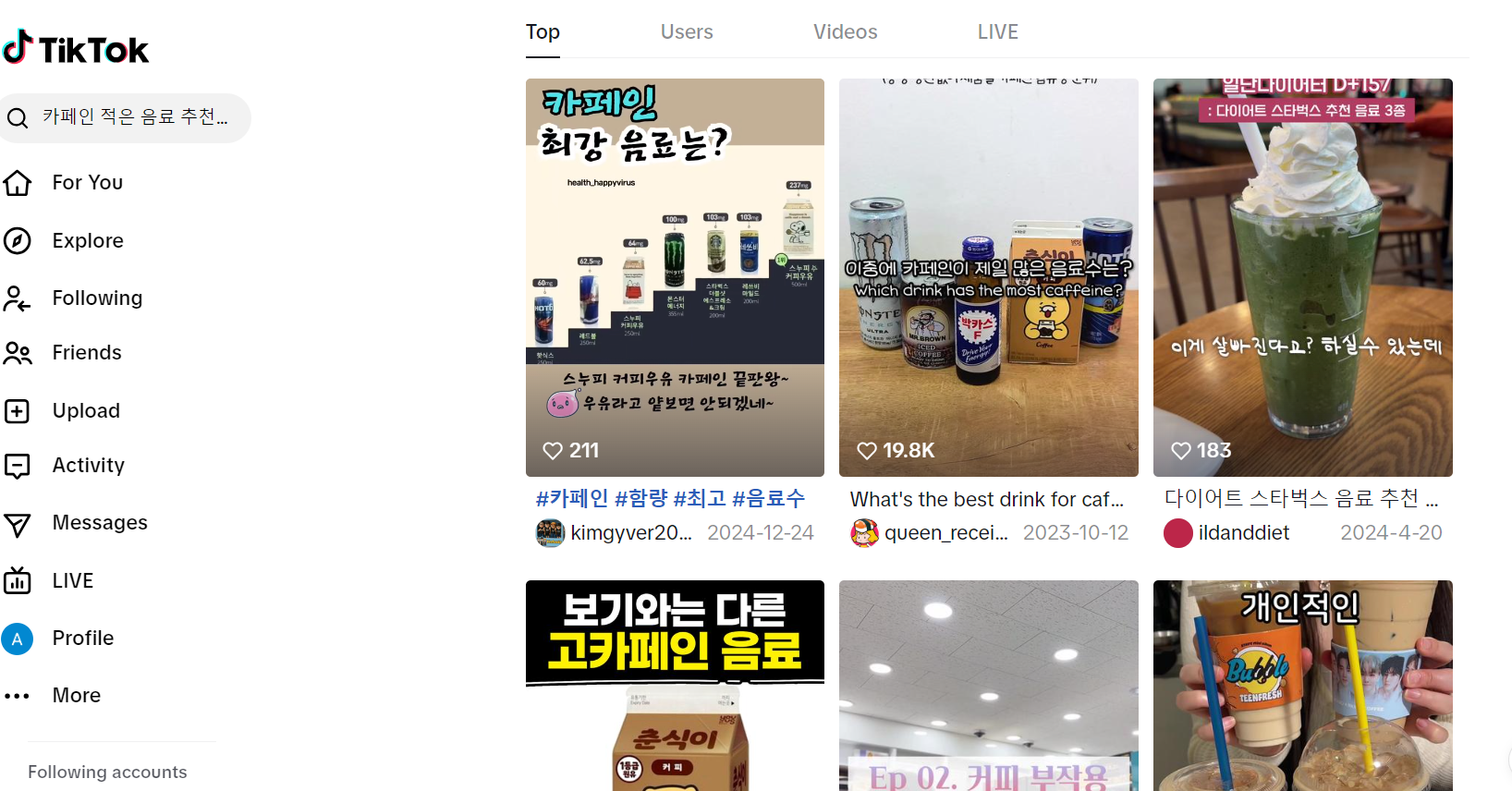Switch to the LIVE results tab

click(997, 32)
